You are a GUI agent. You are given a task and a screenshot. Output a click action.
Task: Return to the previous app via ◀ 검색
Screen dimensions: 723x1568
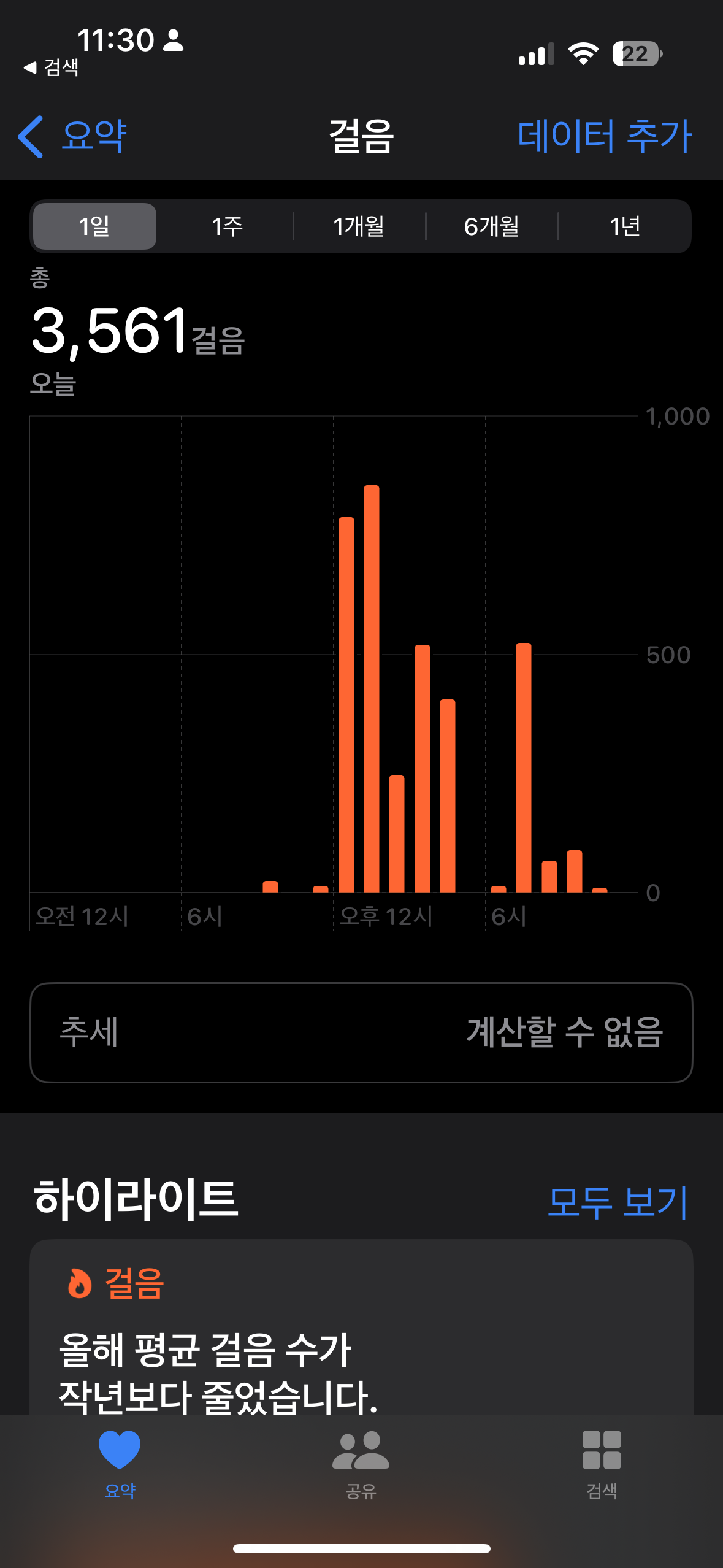[52, 67]
